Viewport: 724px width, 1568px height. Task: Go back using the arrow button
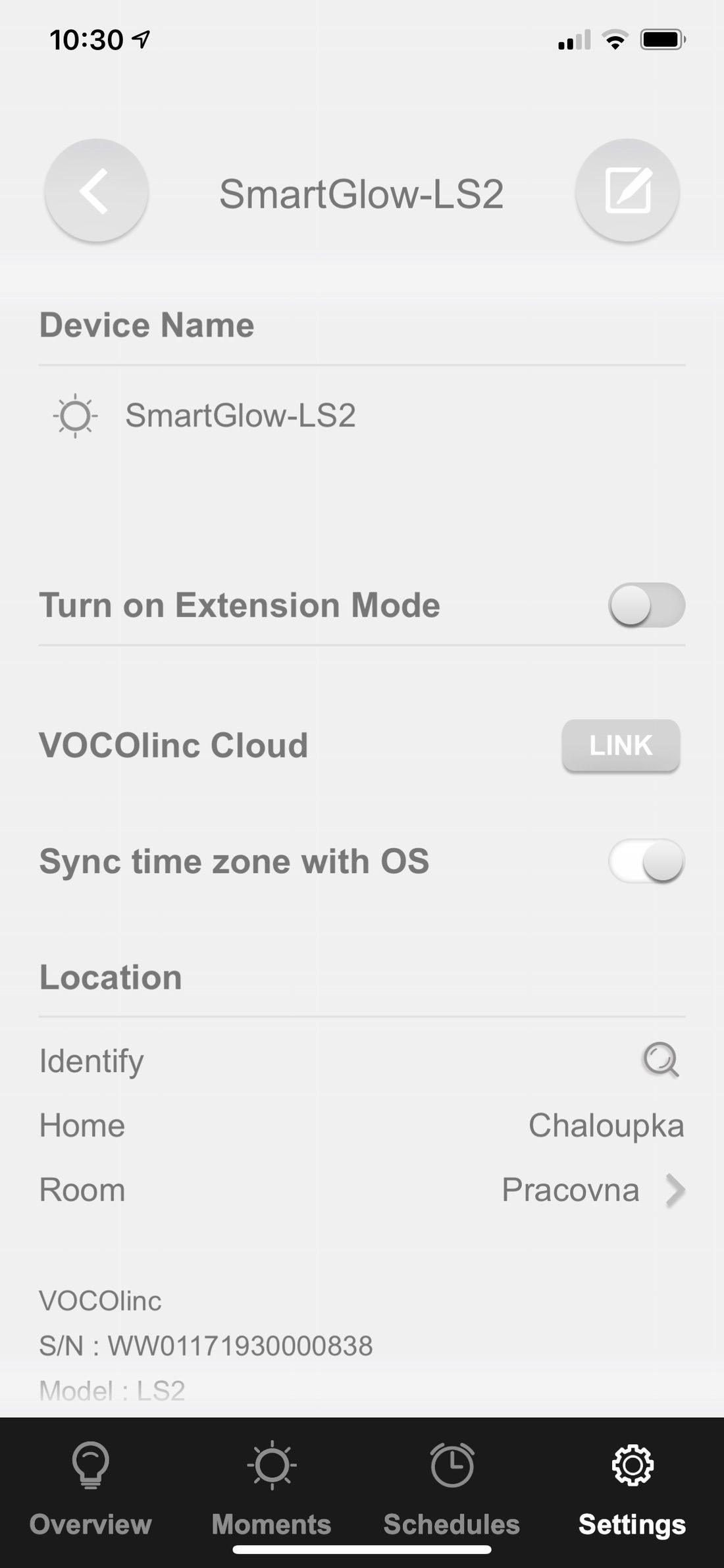point(96,191)
